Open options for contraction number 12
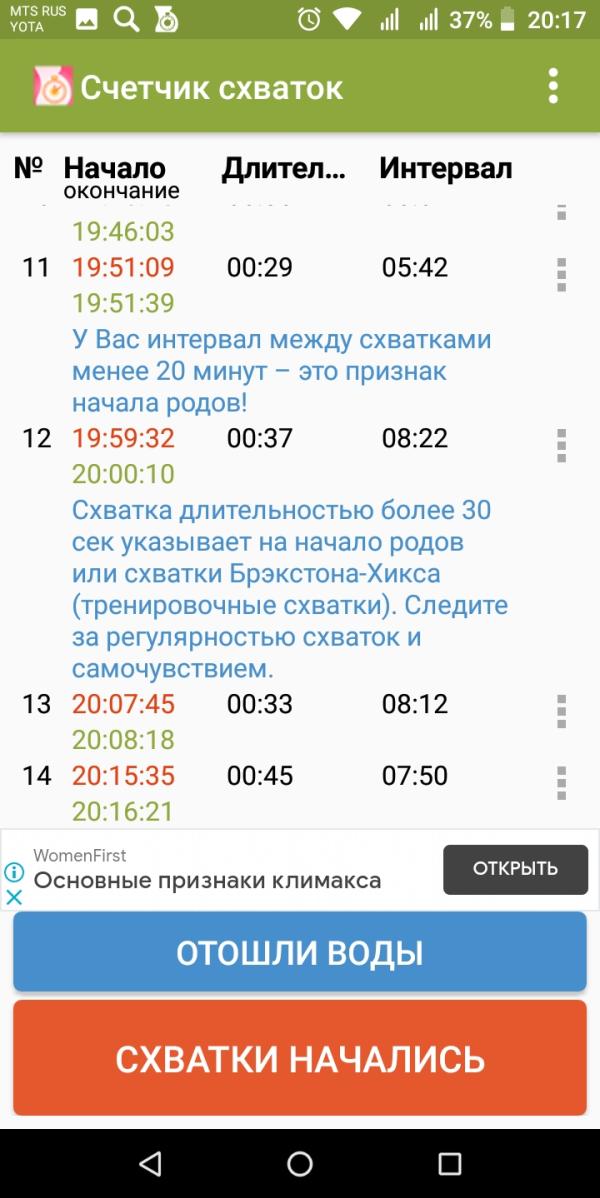600x1198 pixels. [561, 445]
